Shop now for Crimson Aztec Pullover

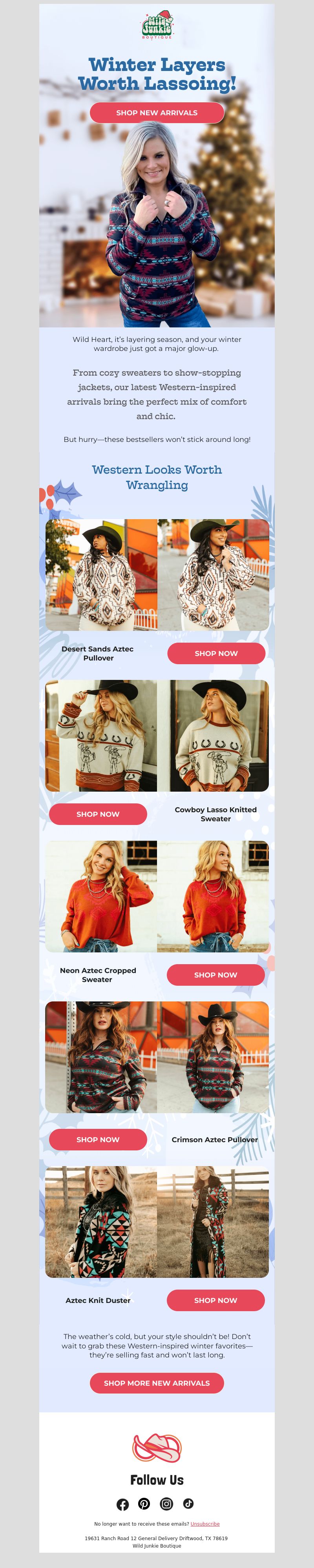98,1139
